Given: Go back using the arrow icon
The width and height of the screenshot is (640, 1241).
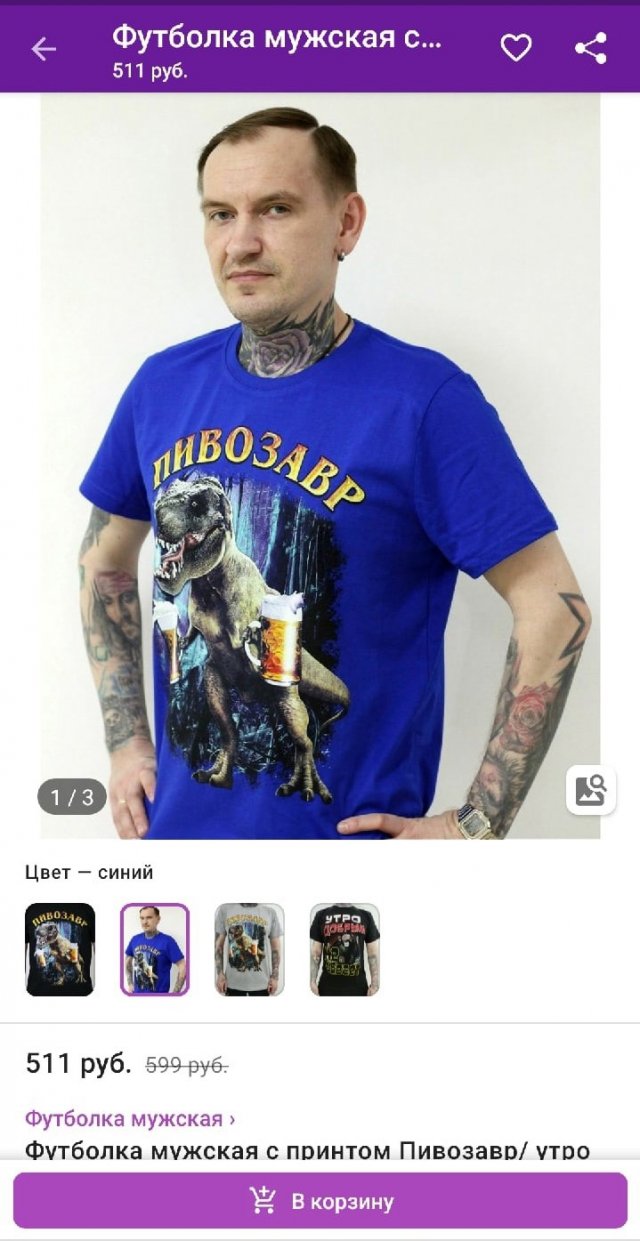Looking at the screenshot, I should coord(43,48).
